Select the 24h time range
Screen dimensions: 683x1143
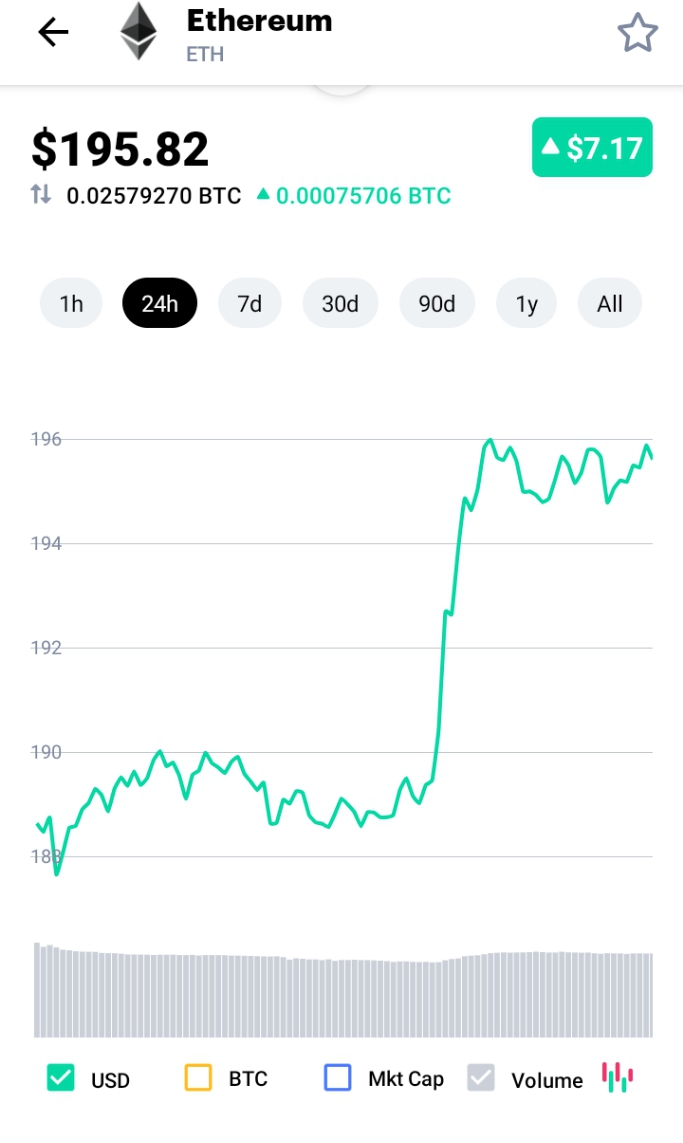pyautogui.click(x=160, y=304)
